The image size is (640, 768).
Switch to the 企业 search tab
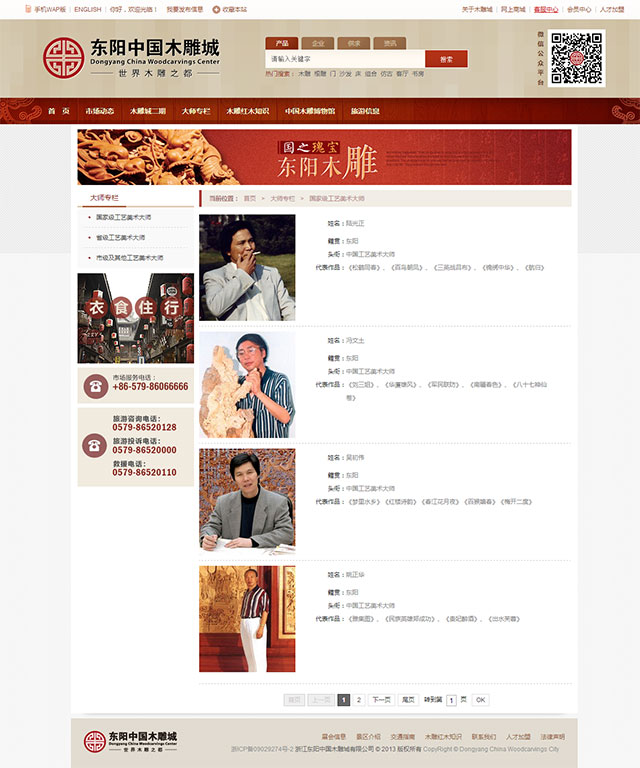click(317, 43)
